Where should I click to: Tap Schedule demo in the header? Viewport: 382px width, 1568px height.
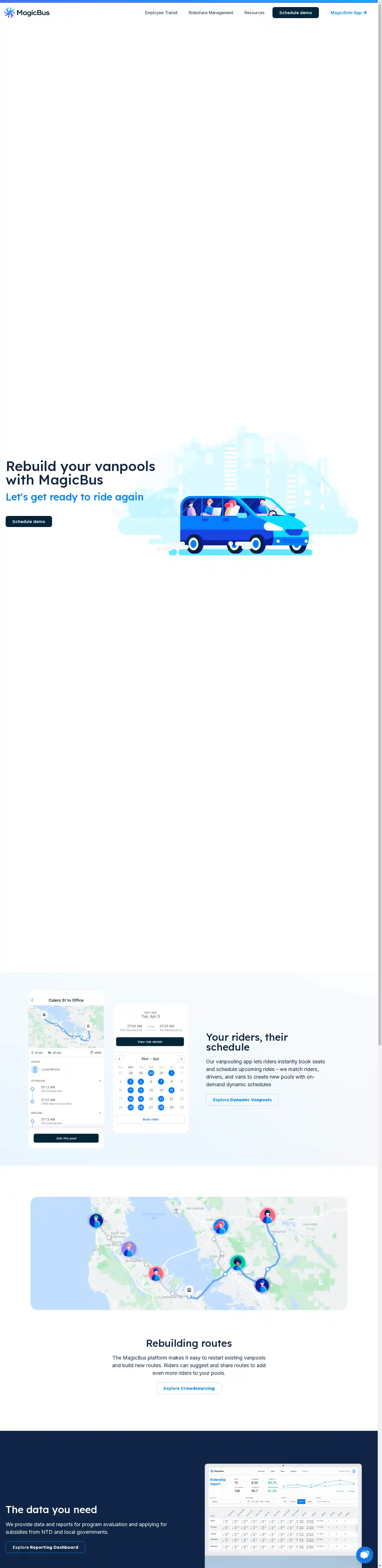295,13
